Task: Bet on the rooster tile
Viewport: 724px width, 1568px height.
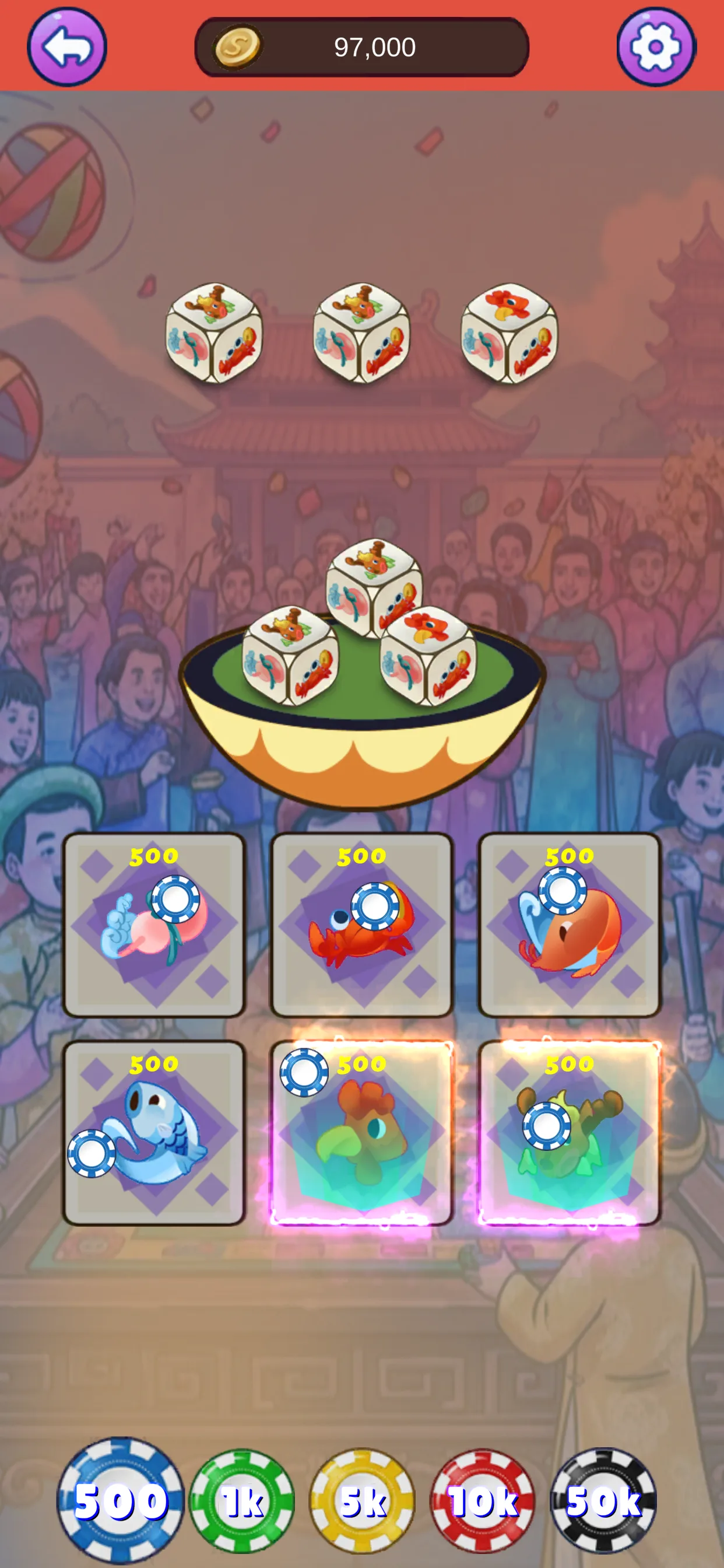Action: pyautogui.click(x=361, y=1132)
